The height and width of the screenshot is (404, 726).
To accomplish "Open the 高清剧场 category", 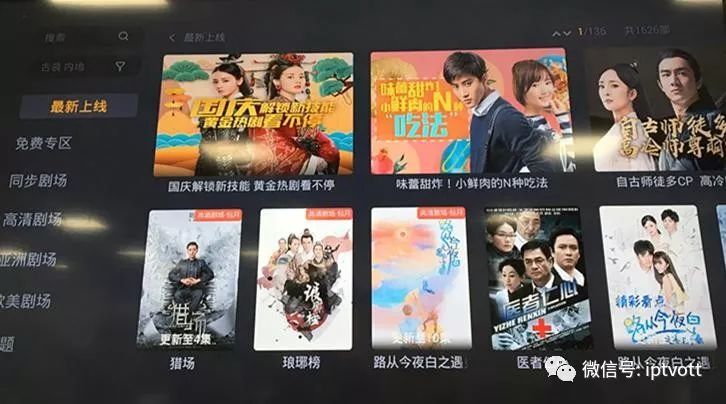I will [33, 220].
